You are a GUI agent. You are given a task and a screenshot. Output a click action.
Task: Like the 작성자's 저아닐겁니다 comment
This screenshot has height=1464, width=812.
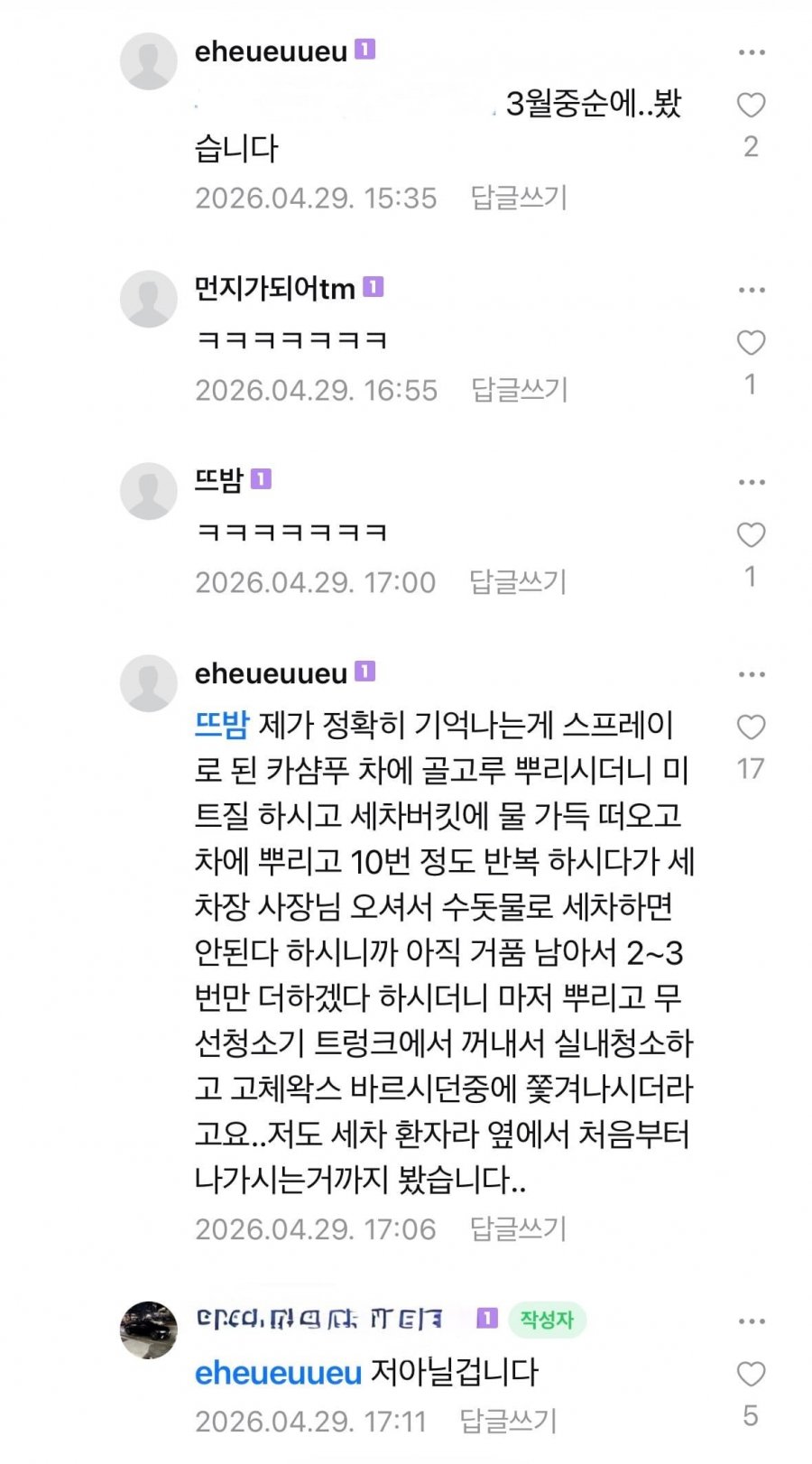(x=751, y=1375)
